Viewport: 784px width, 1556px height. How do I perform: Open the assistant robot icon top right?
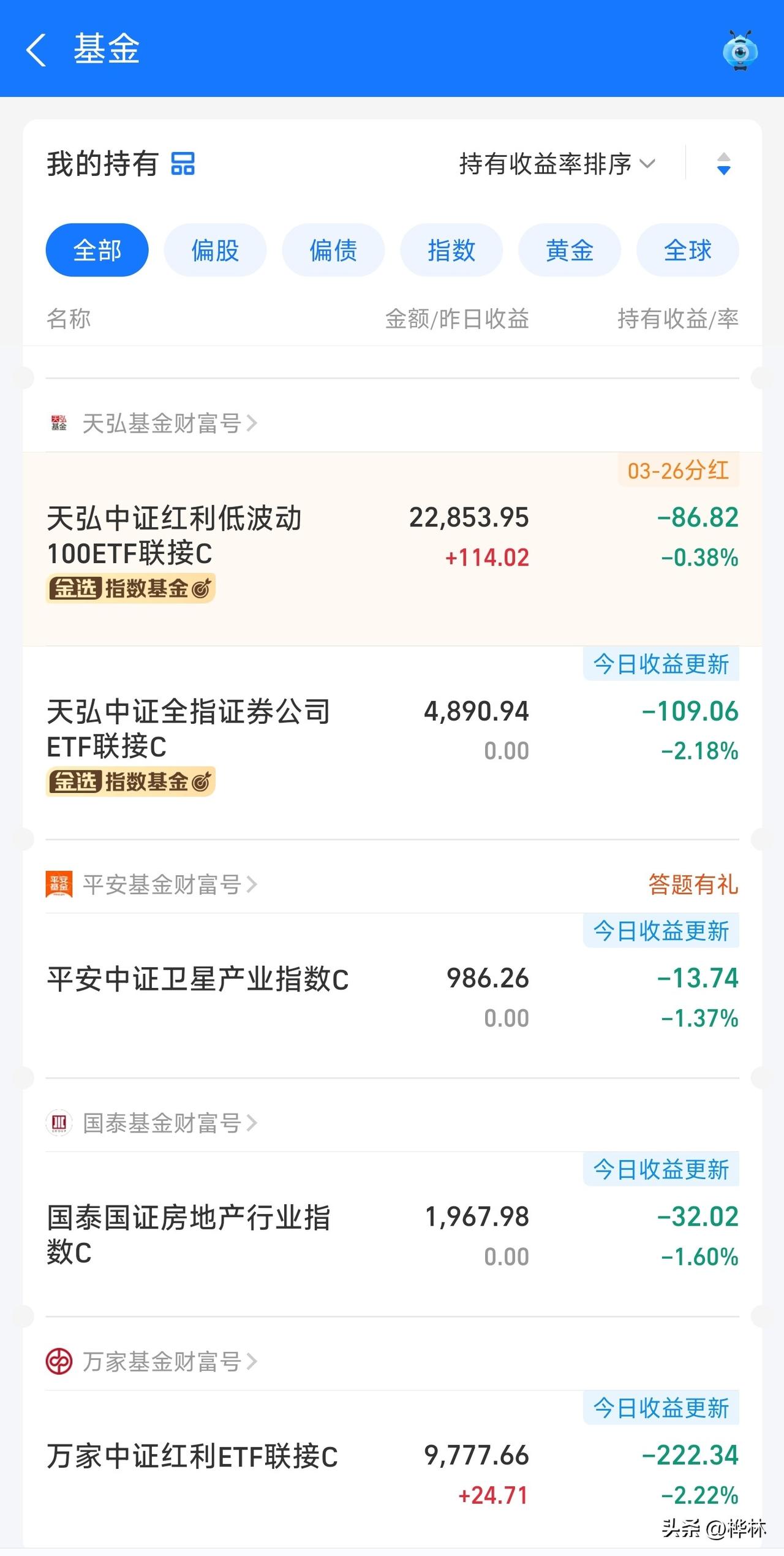click(x=739, y=51)
